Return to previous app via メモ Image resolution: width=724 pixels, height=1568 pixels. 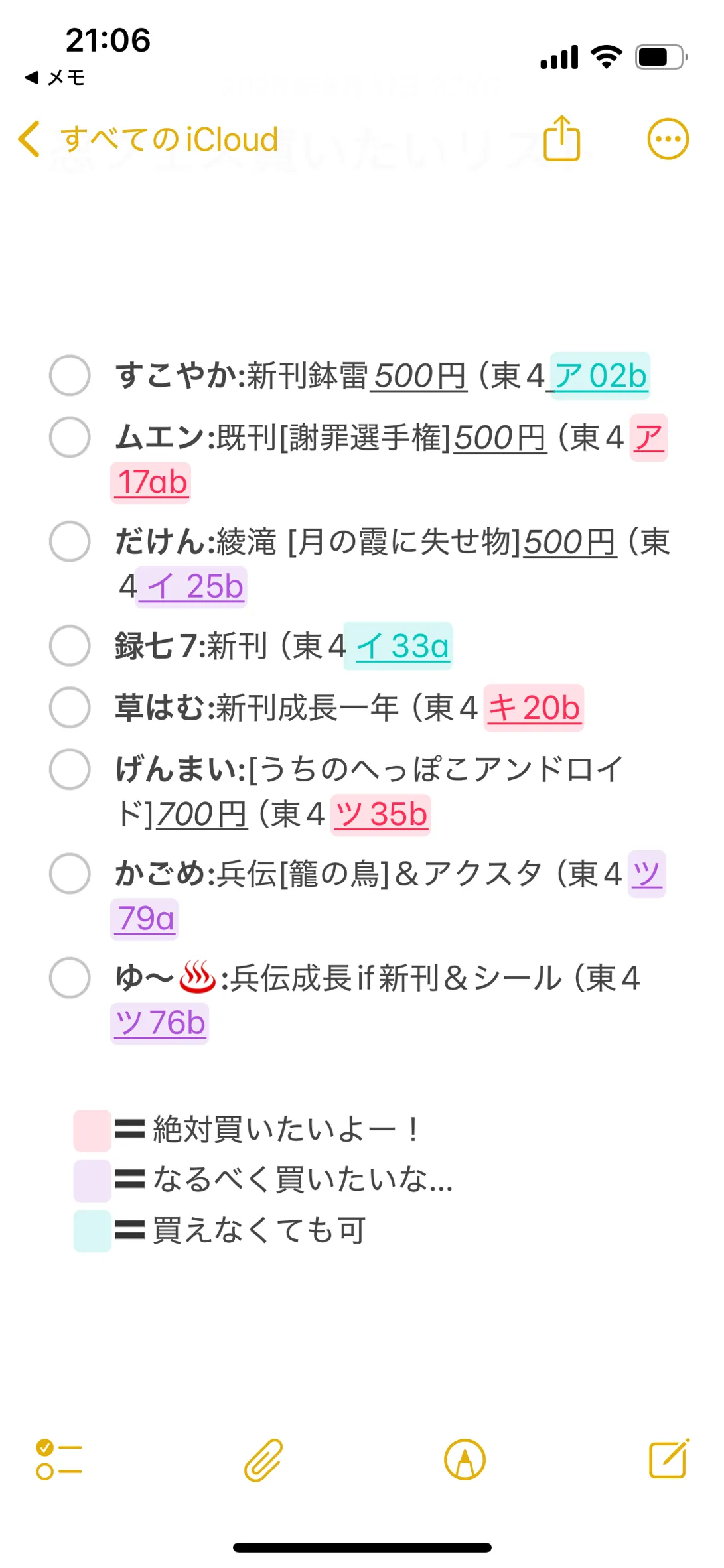(x=55, y=78)
